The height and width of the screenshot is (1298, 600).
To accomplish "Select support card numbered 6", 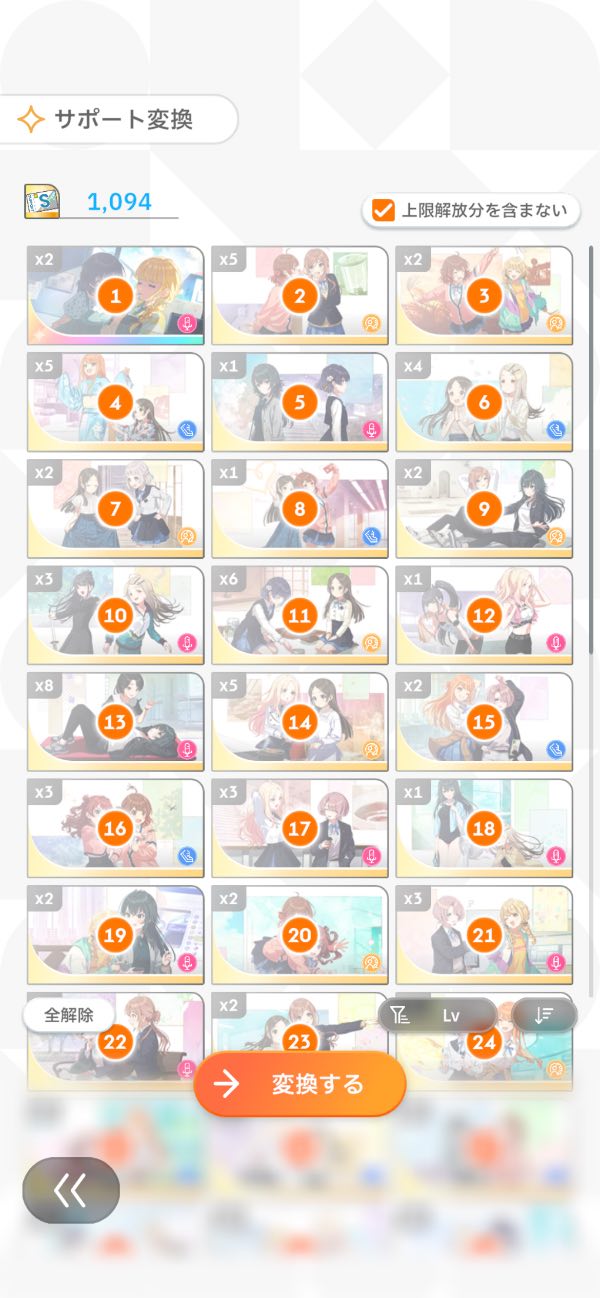I will click(484, 403).
